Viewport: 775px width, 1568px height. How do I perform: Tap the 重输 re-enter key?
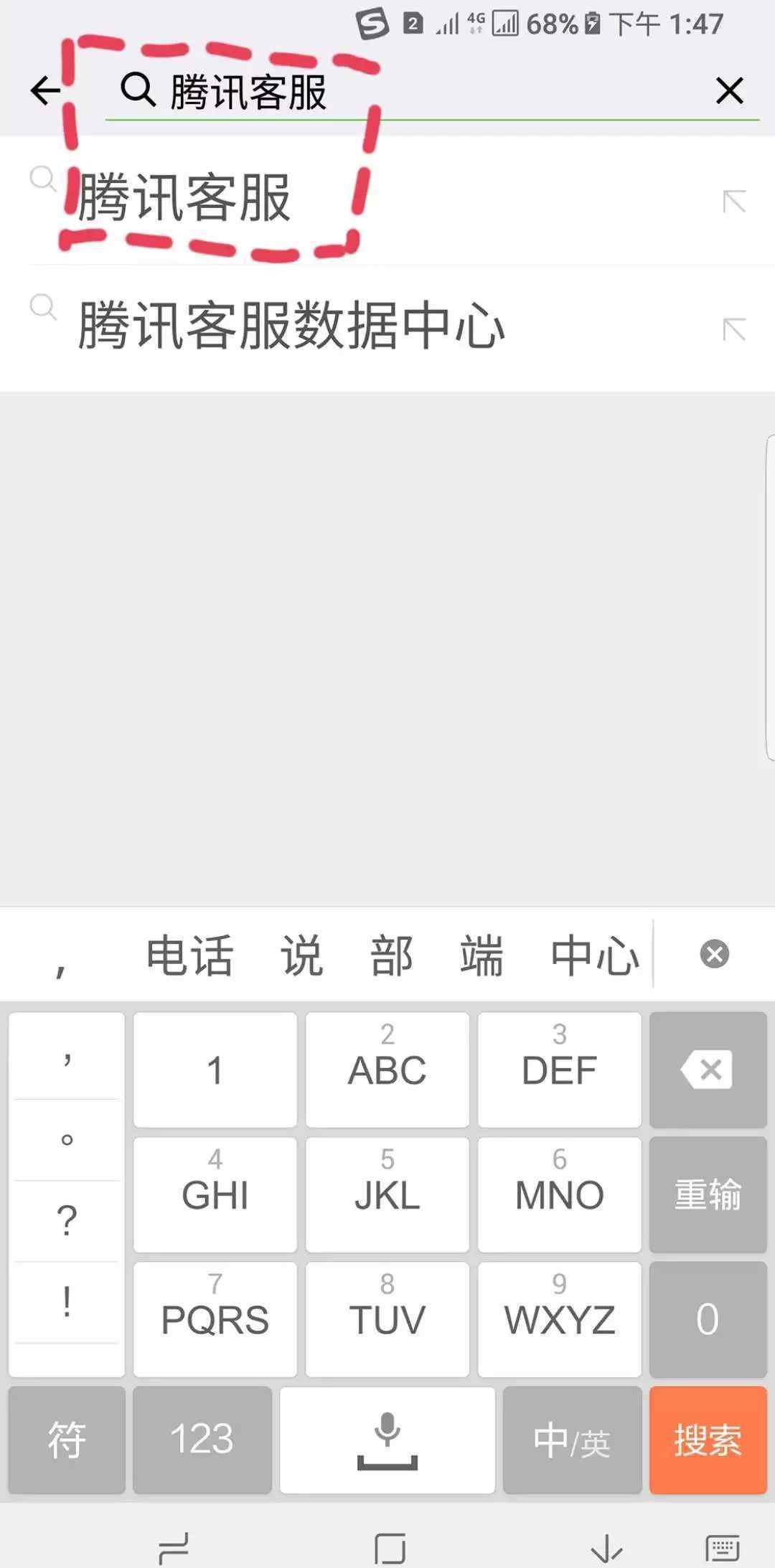(708, 1194)
